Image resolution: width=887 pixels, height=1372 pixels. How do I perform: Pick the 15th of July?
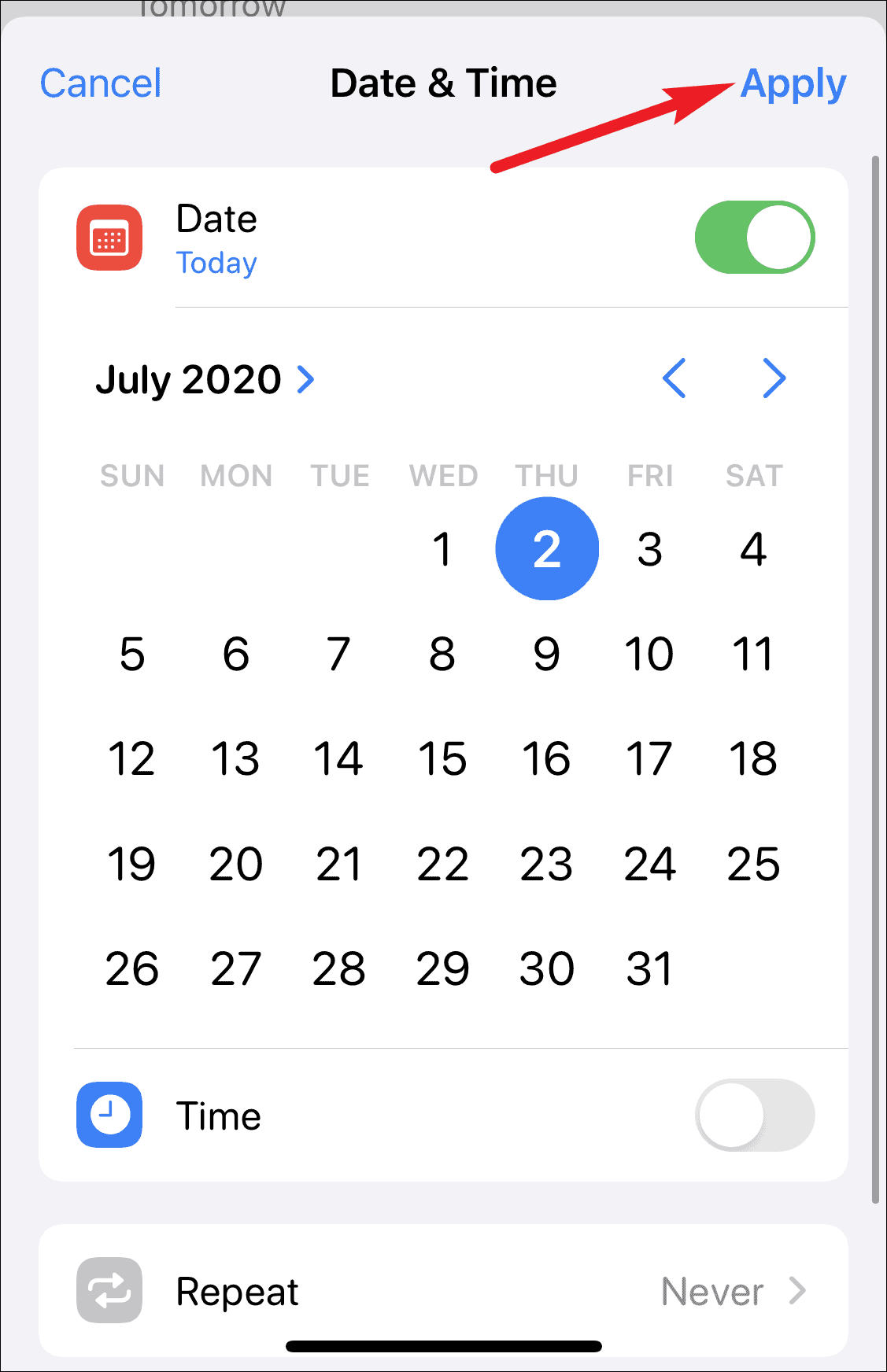(x=442, y=759)
